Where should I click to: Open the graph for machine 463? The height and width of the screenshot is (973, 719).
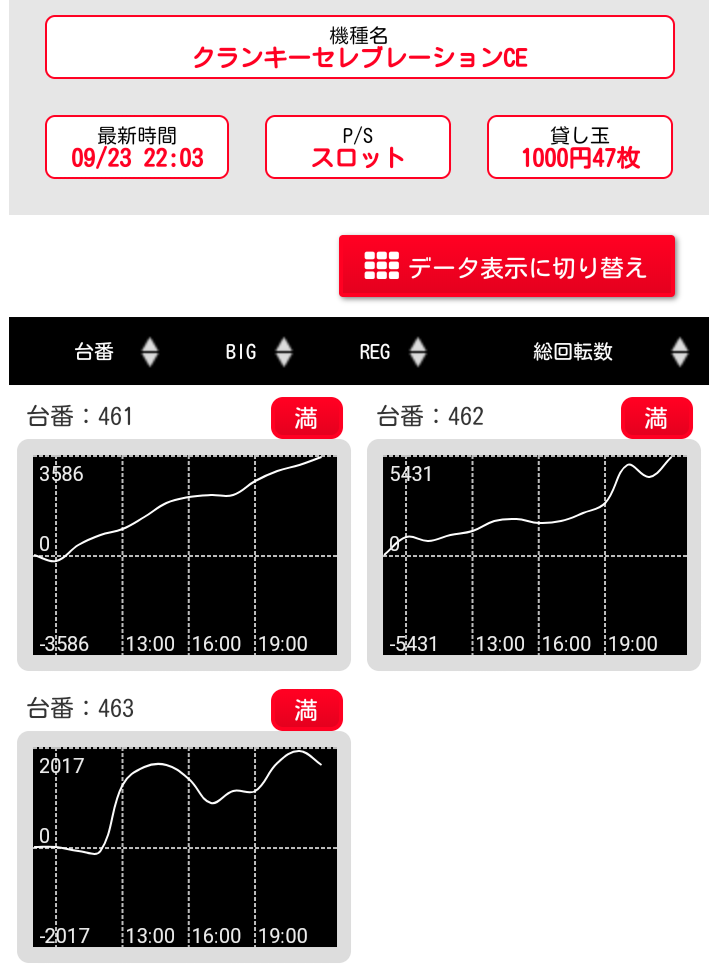click(184, 848)
